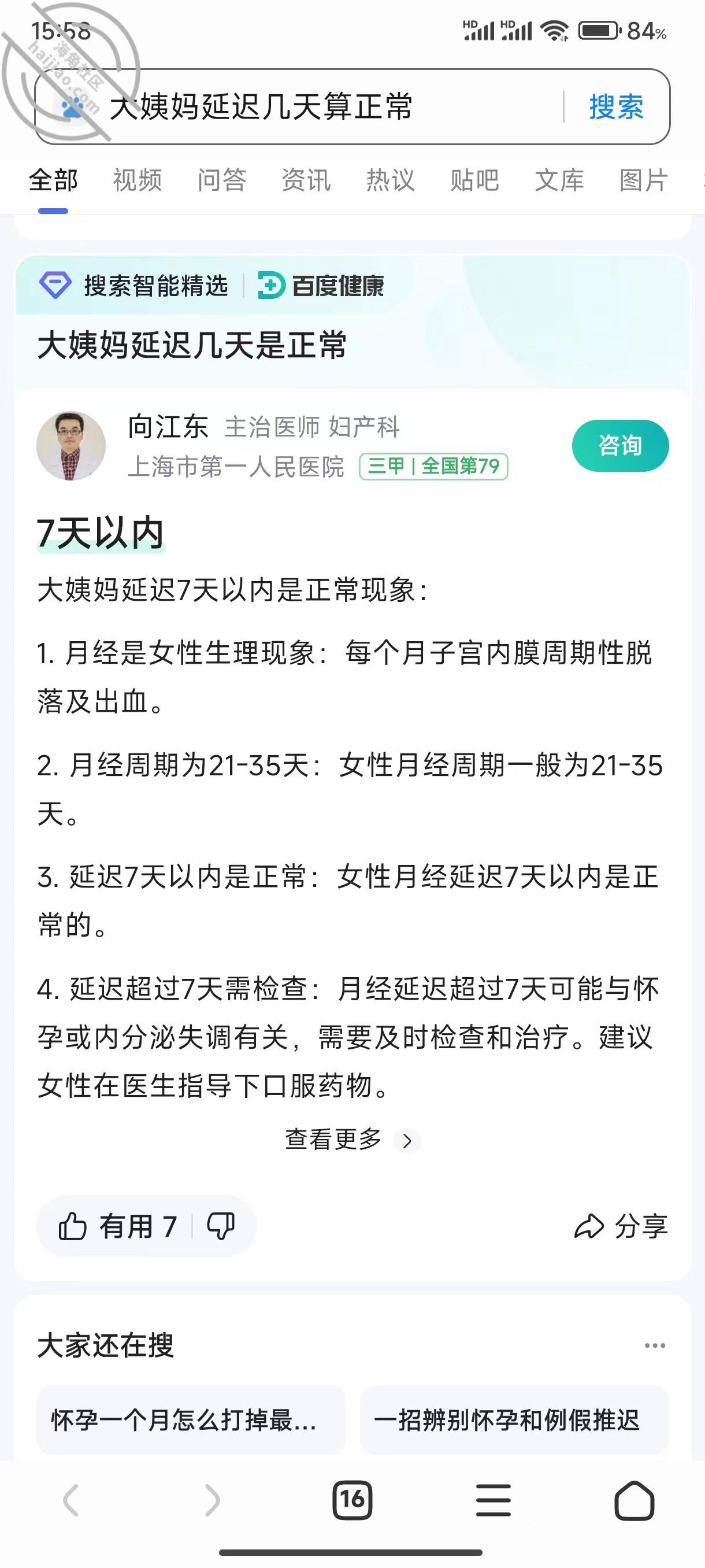Image resolution: width=705 pixels, height=1568 pixels.
Task: Expand answer with 查看更多
Action: pos(352,1139)
